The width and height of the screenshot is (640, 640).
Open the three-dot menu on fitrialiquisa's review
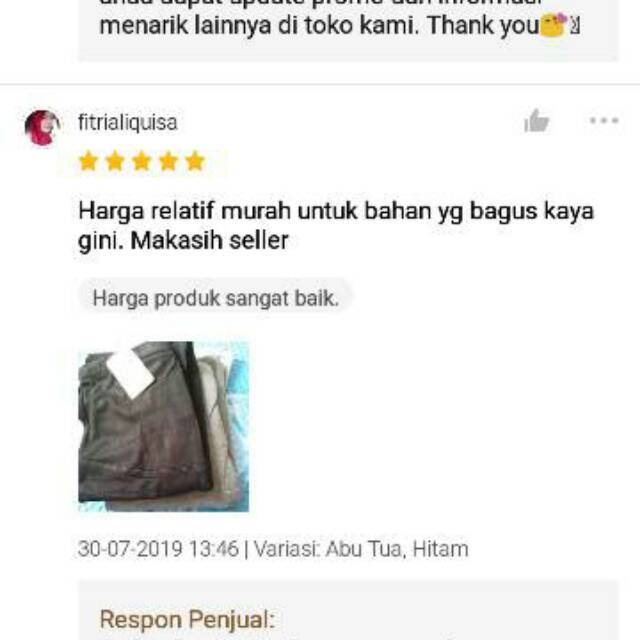pos(604,120)
